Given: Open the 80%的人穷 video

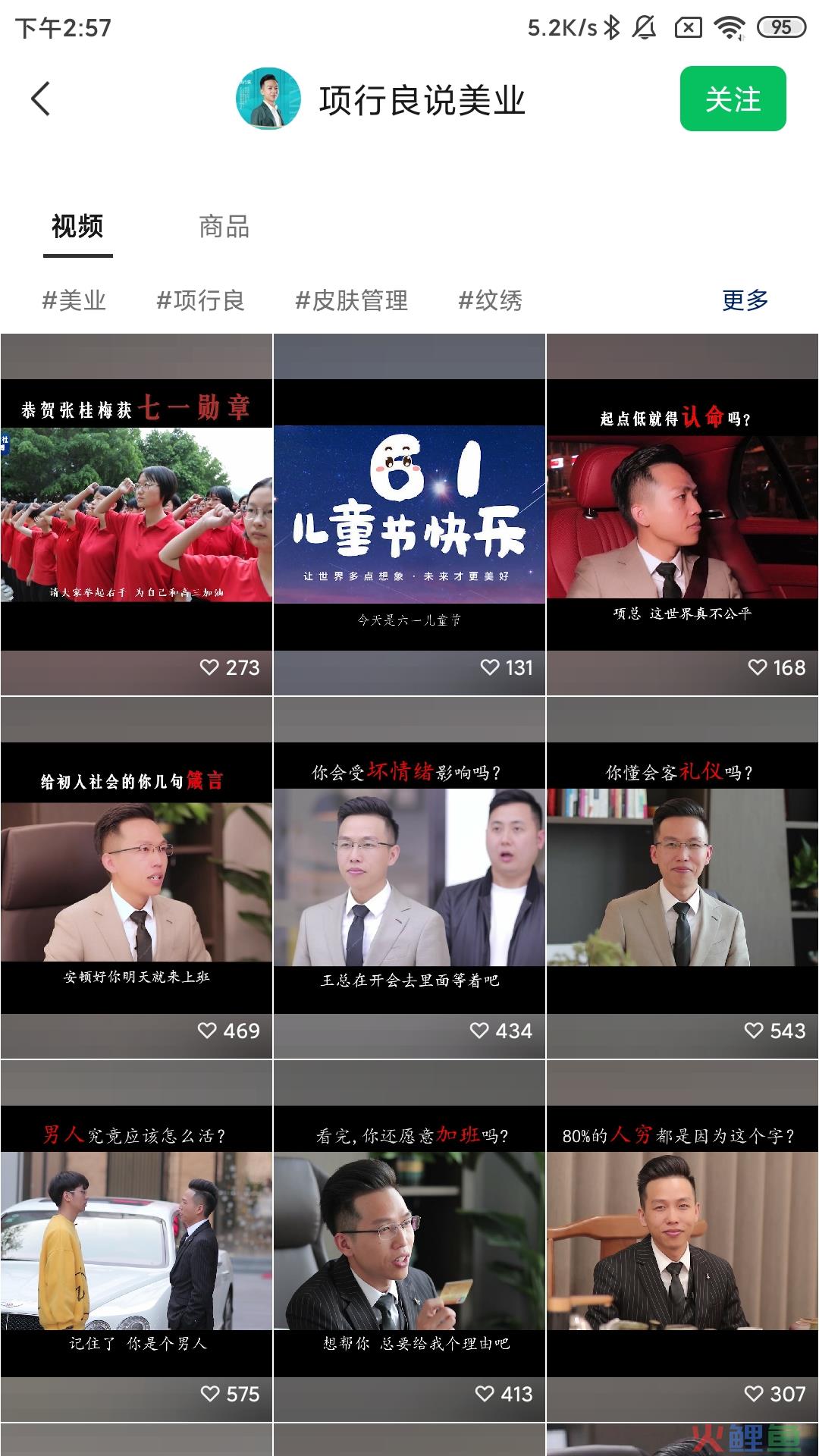Looking at the screenshot, I should click(682, 1241).
